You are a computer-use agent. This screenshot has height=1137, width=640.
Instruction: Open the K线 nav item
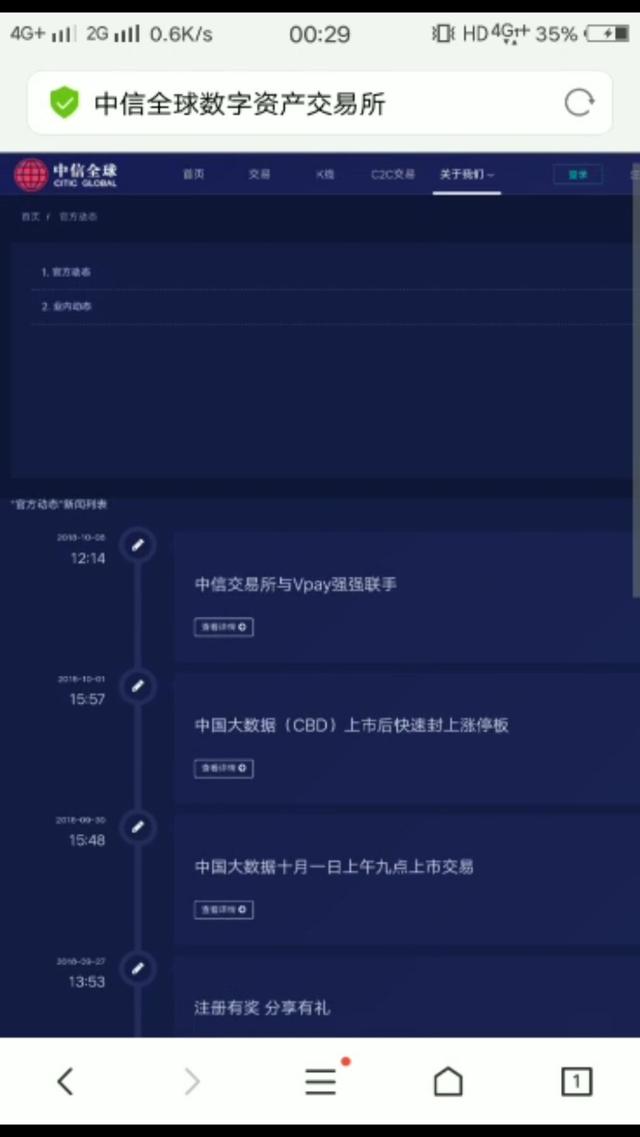click(324, 175)
